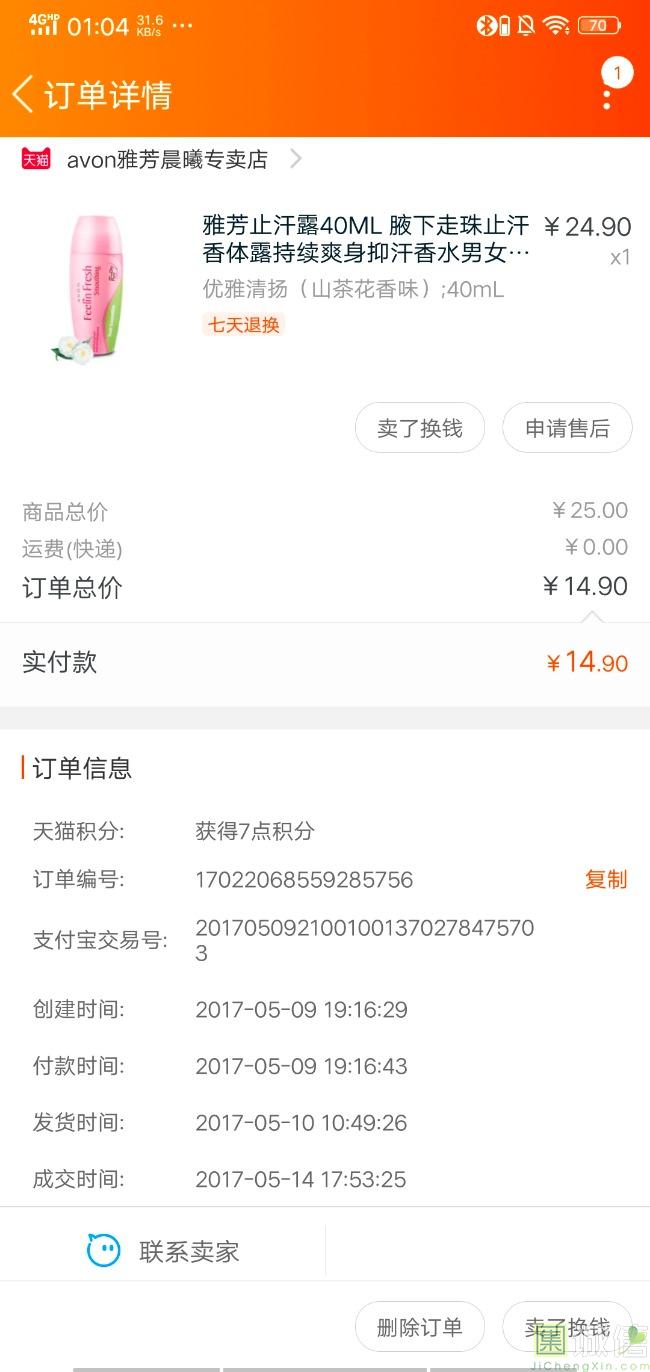
Task: Open the 雅芳止汗露40ML product listing
Action: [x=365, y=240]
